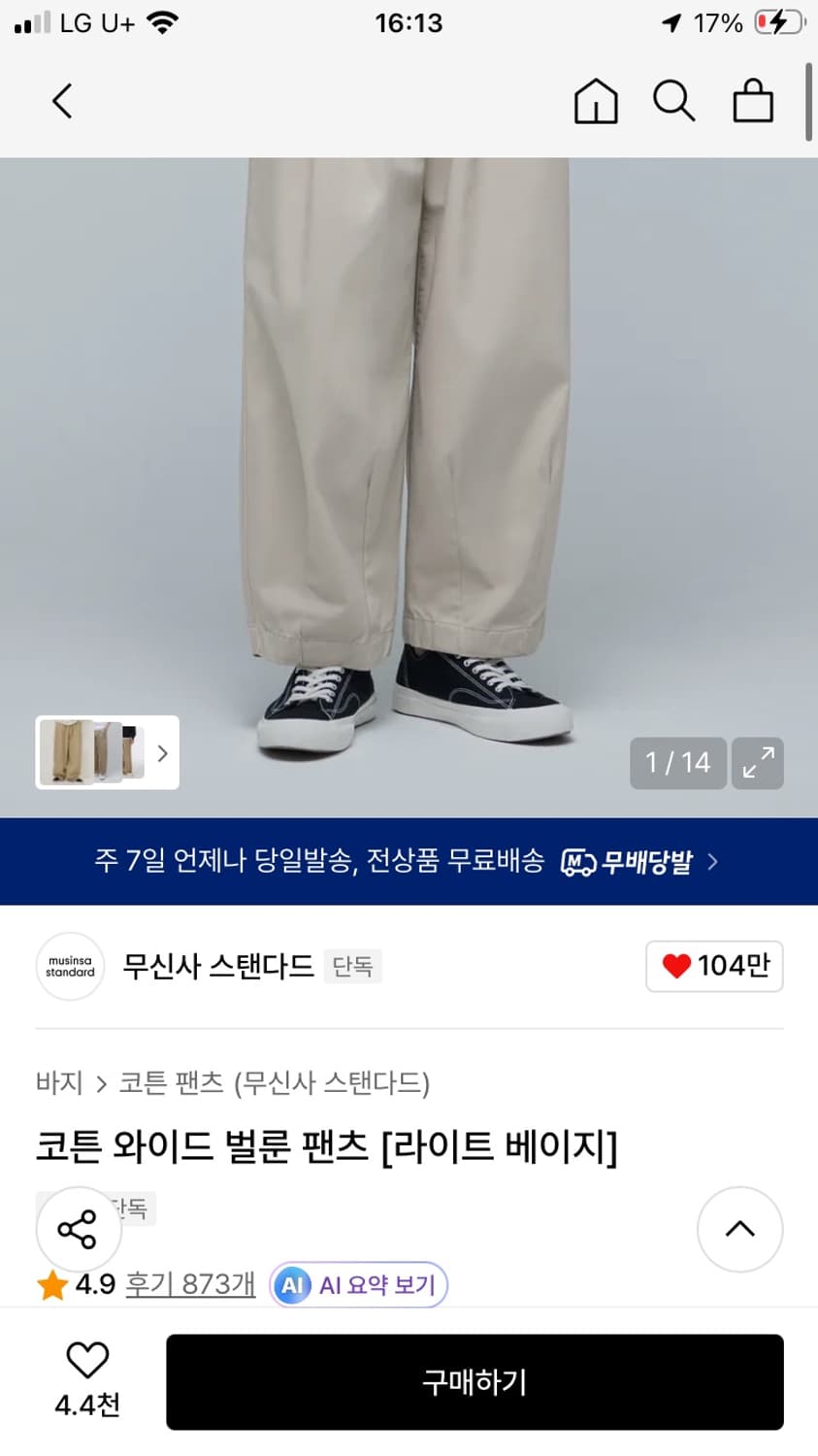Navigate to 바지 category in breadcrumb

[x=59, y=1083]
